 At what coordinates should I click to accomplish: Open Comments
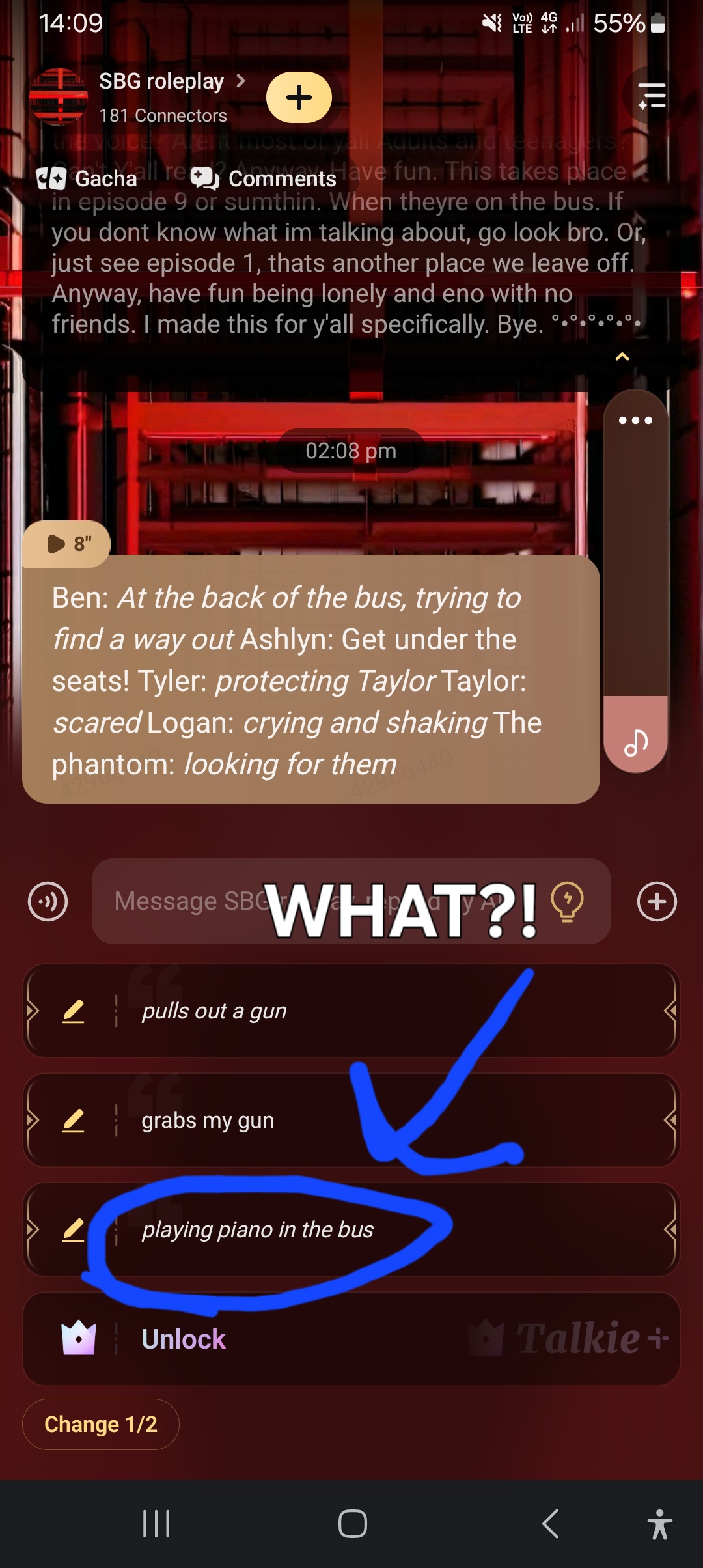pos(264,178)
